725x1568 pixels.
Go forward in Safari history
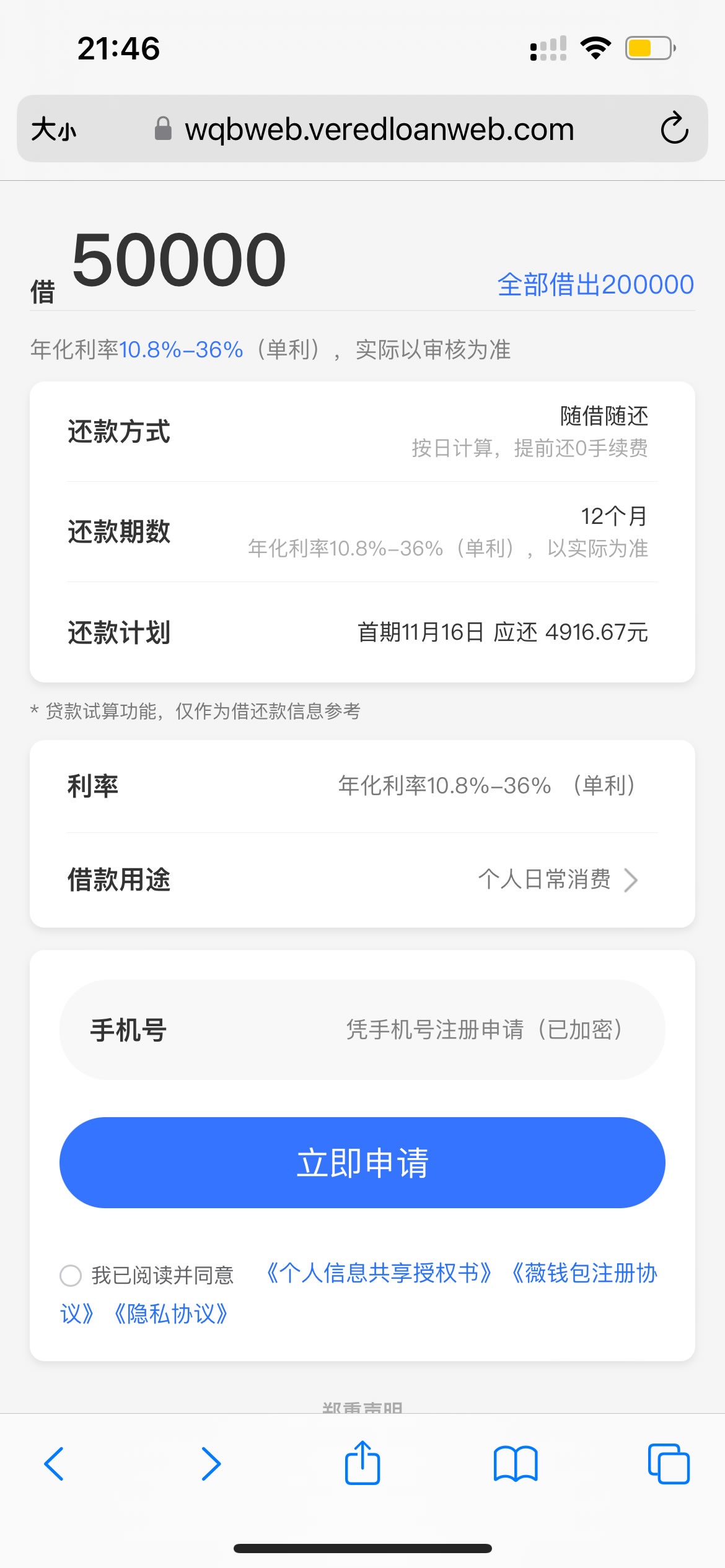(x=211, y=1464)
